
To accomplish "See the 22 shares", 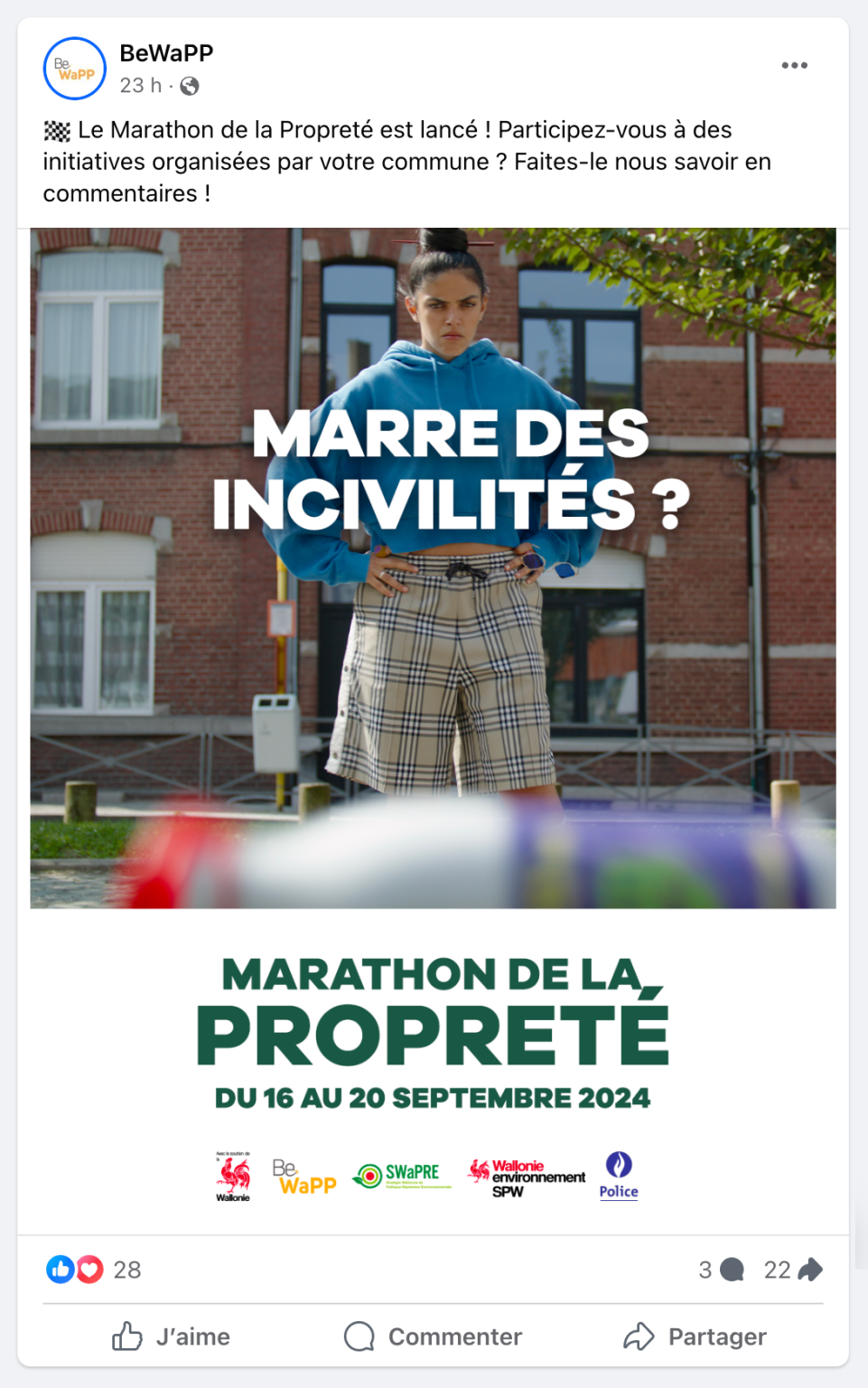I will [x=792, y=1270].
